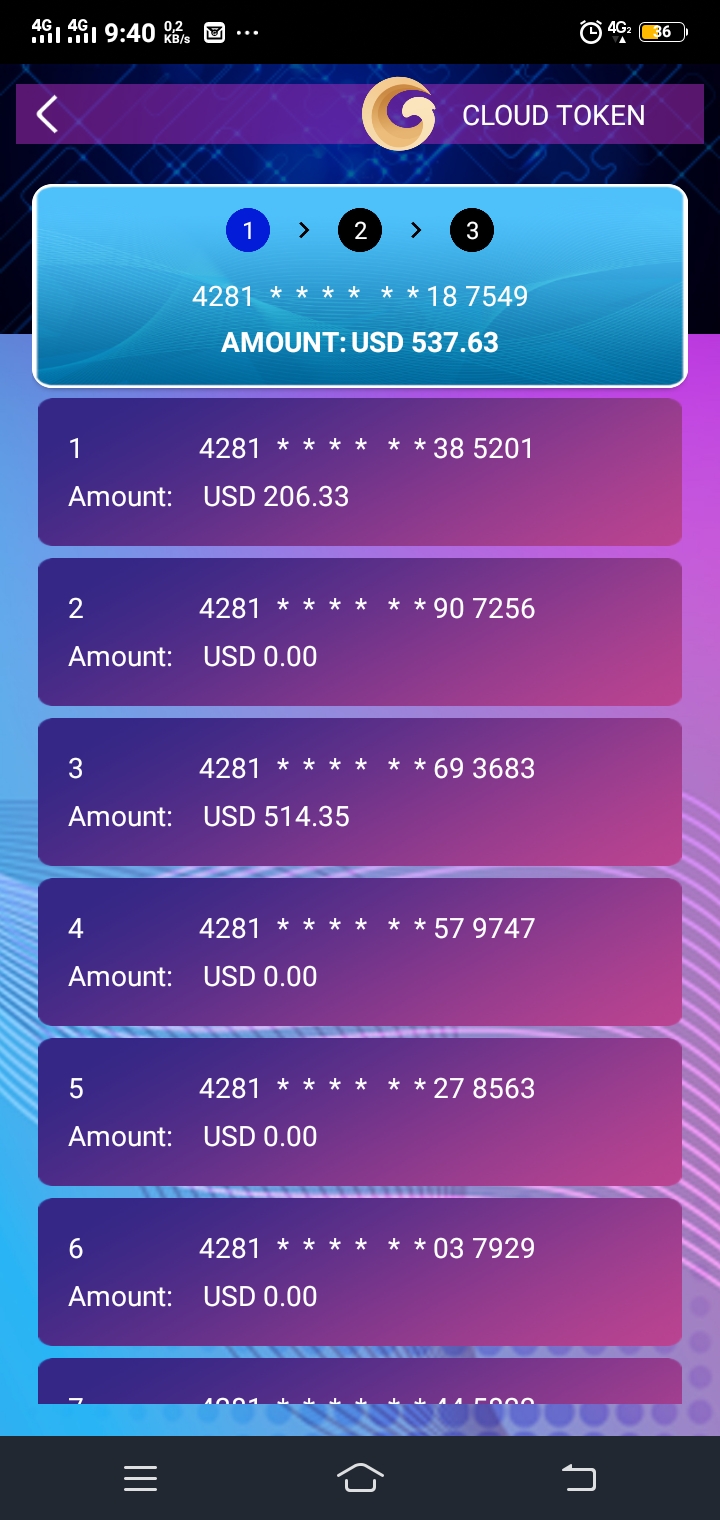This screenshot has width=720, height=1520.
Task: Go to the phone home screen
Action: click(x=360, y=1478)
